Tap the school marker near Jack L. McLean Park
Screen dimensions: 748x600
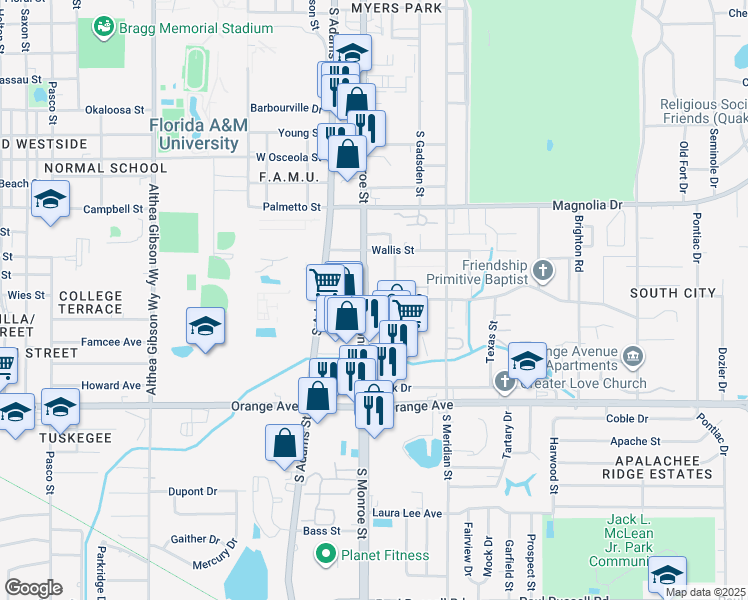pyautogui.click(x=667, y=573)
